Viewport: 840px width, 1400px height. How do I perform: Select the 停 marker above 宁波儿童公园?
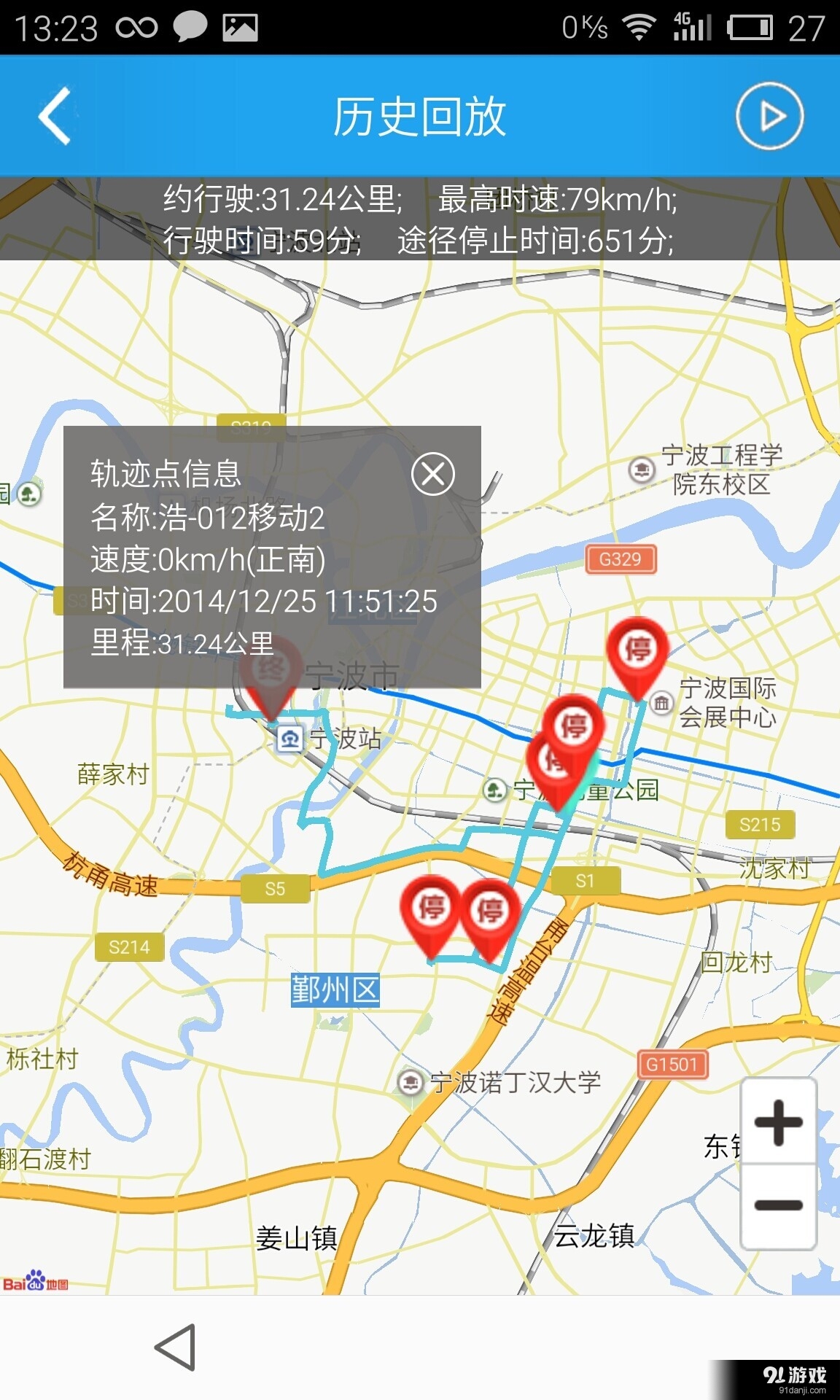572,726
